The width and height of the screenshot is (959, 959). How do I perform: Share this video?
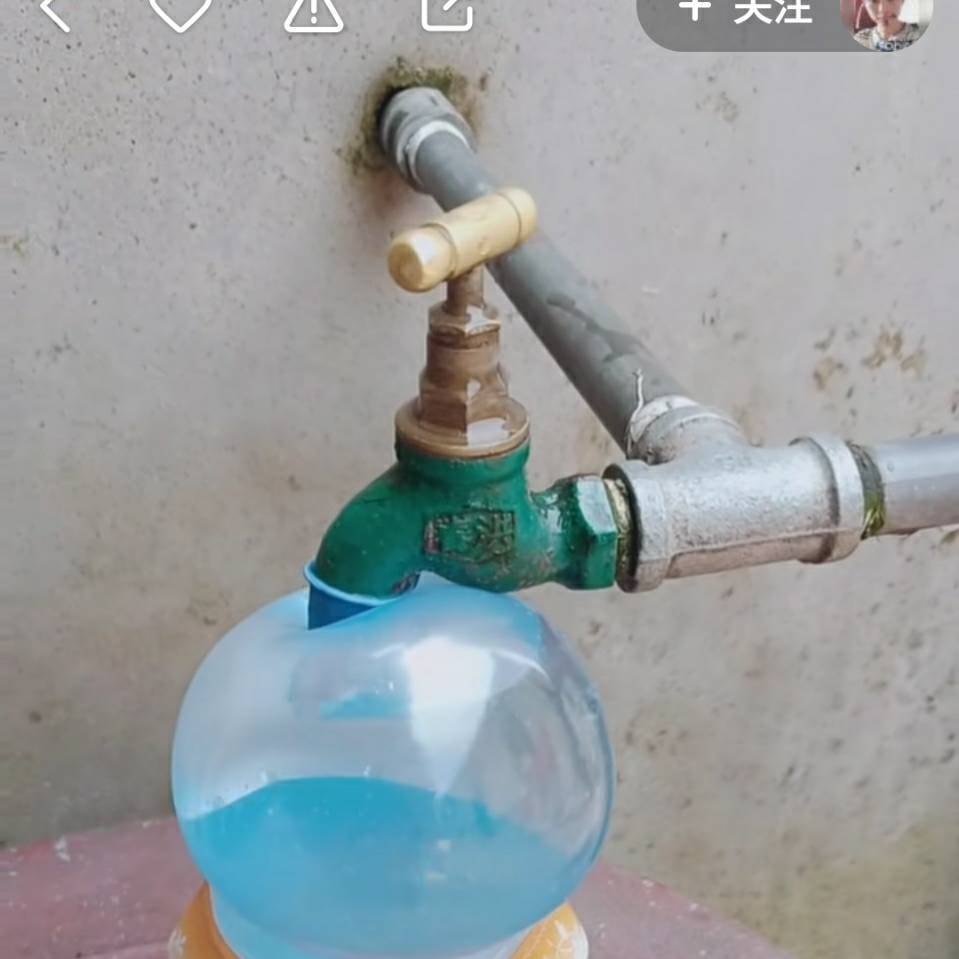(446, 12)
